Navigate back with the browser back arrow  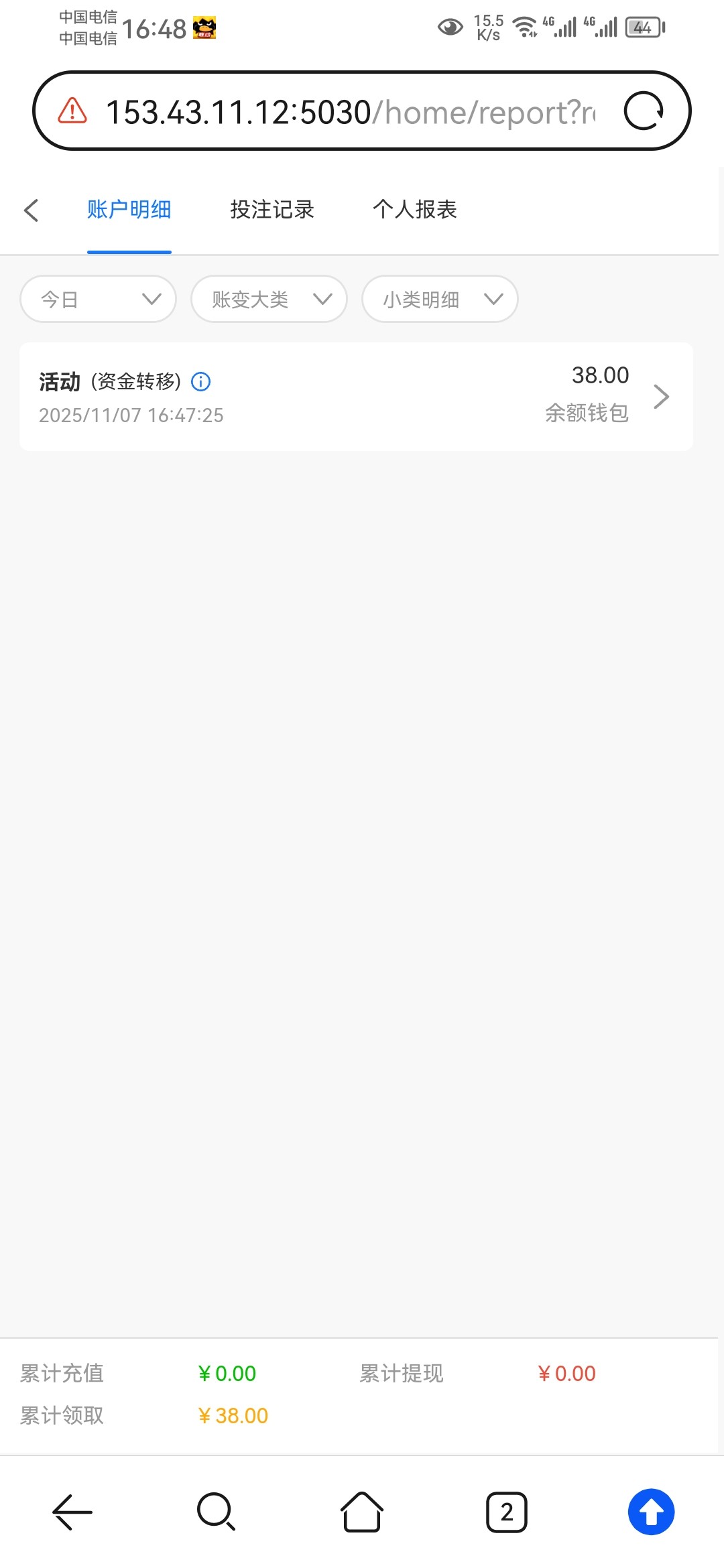click(x=72, y=1512)
